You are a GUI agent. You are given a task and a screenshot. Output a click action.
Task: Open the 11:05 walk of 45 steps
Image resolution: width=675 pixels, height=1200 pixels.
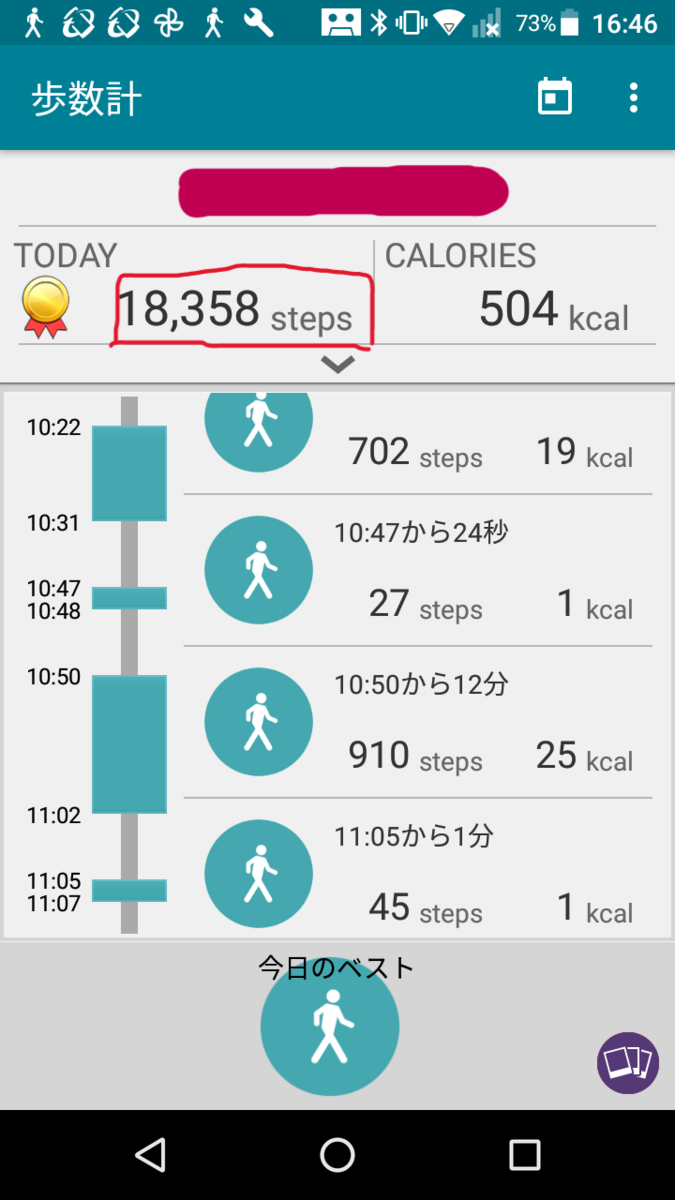(418, 868)
